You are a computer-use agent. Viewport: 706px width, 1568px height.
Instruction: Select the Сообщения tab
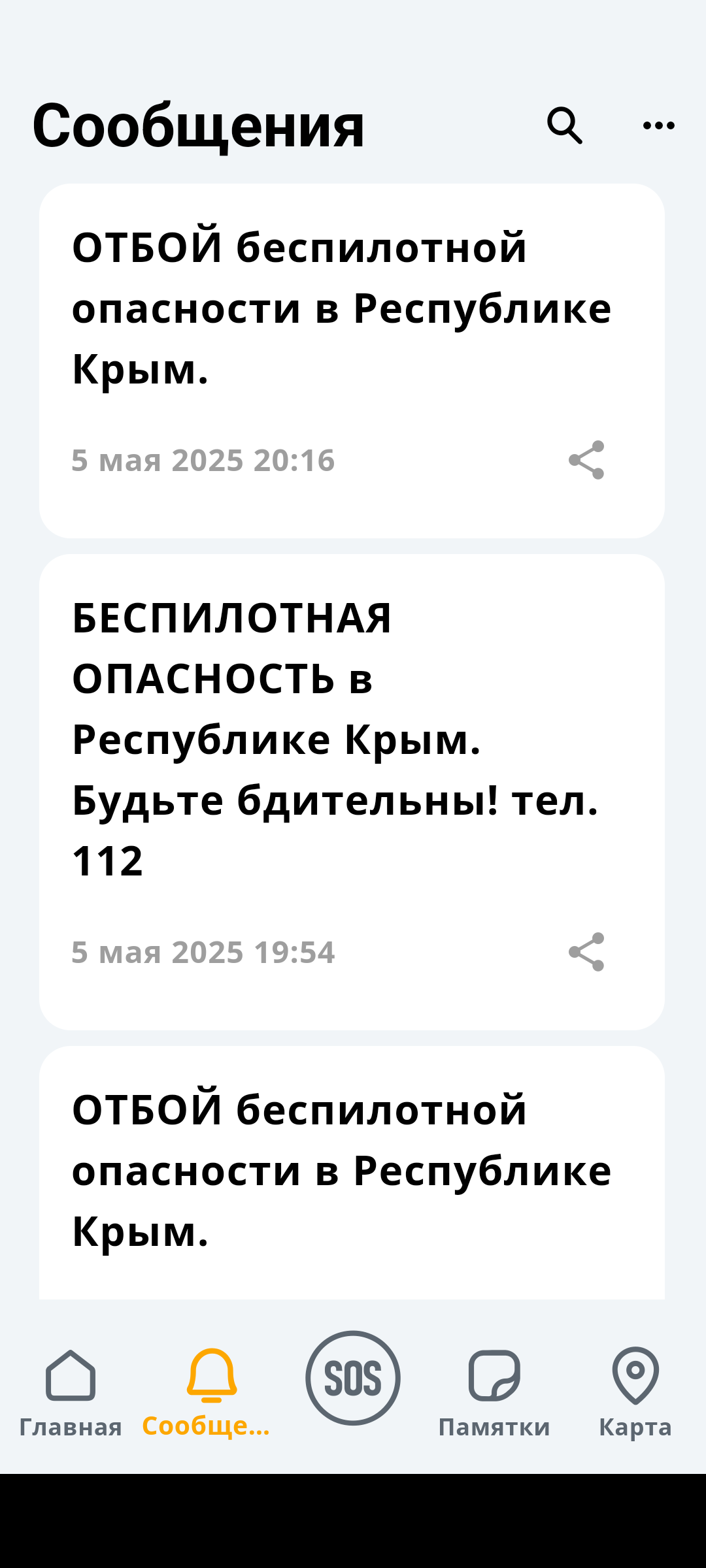(x=211, y=1392)
